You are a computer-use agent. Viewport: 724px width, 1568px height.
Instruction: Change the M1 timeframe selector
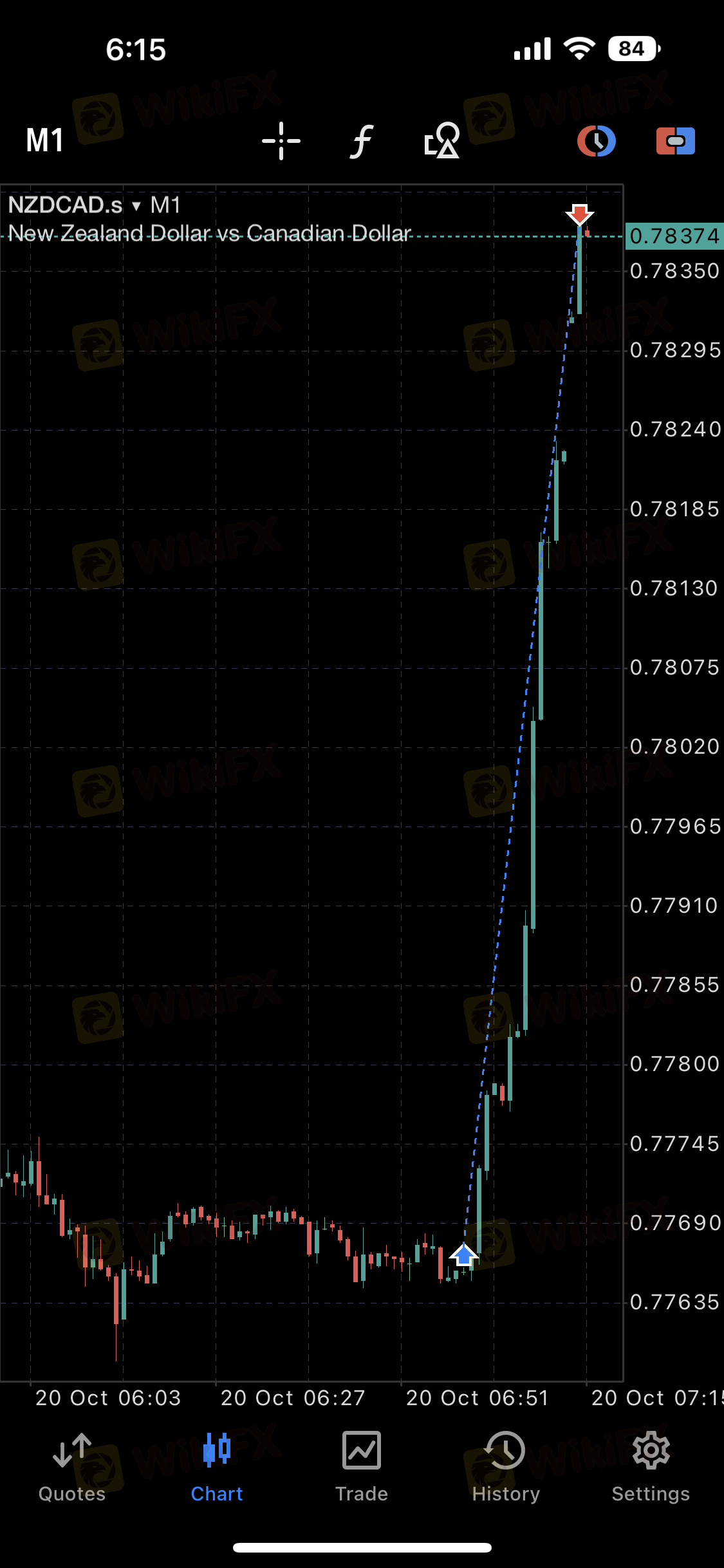45,140
